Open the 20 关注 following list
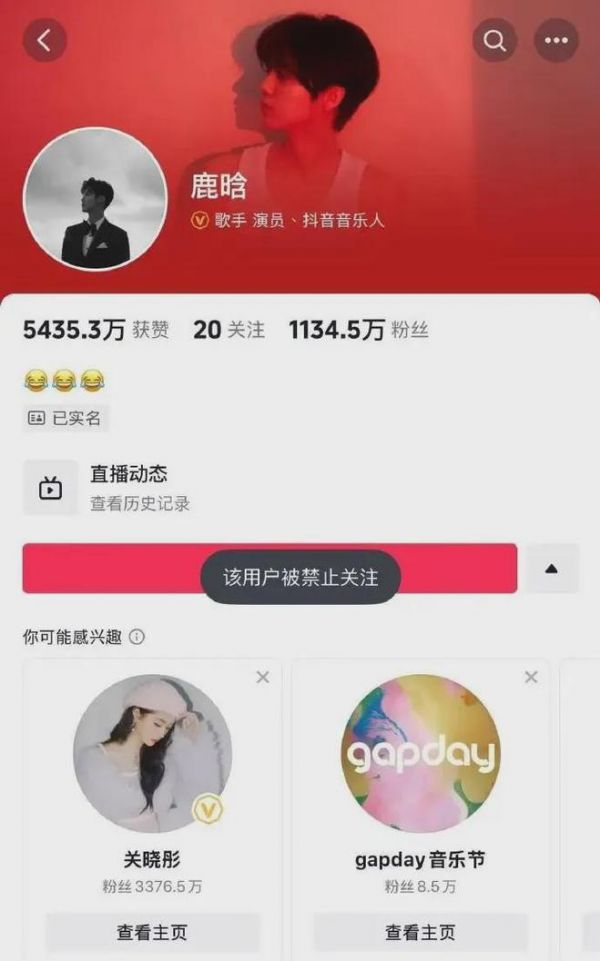600x961 pixels. 229,330
